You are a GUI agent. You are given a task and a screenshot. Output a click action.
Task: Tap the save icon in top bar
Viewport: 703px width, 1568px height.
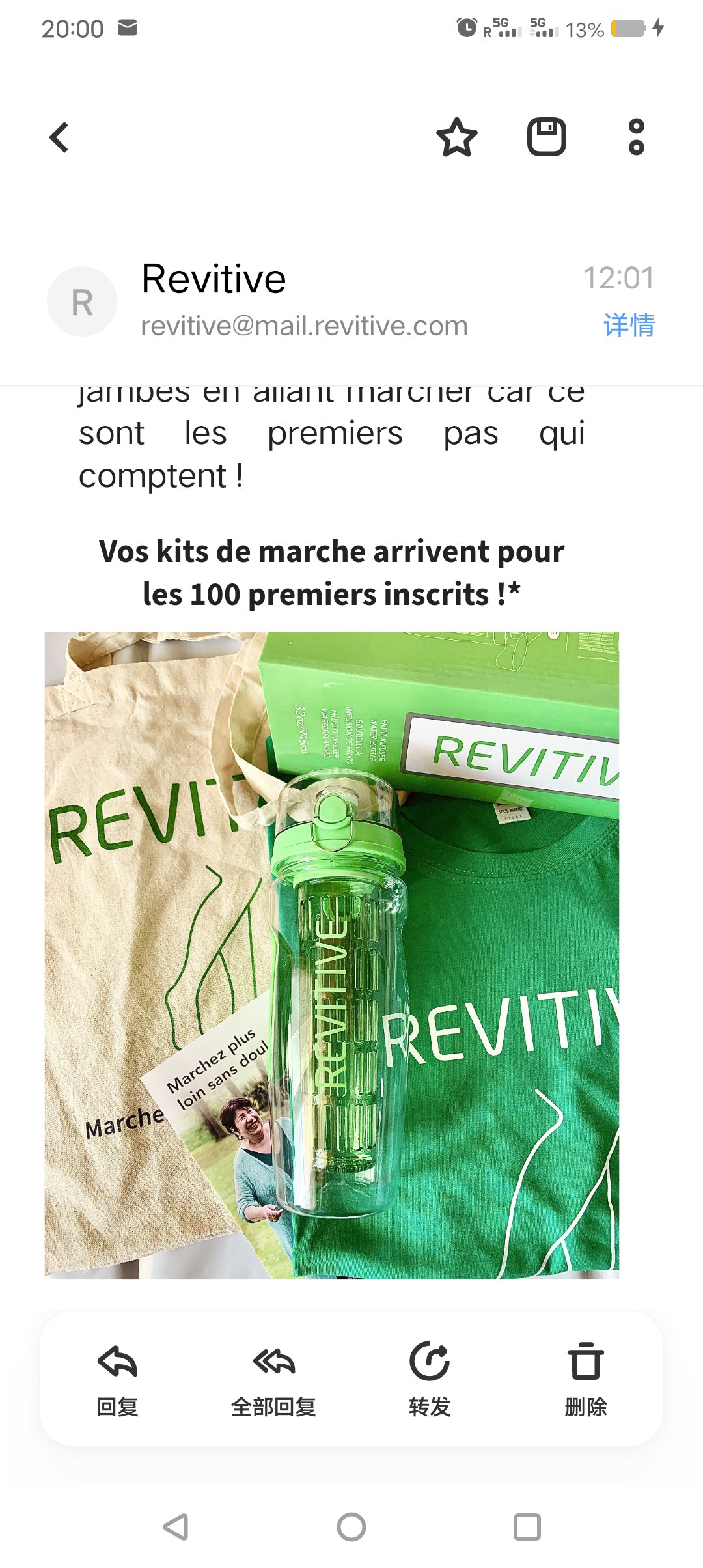pyautogui.click(x=546, y=137)
